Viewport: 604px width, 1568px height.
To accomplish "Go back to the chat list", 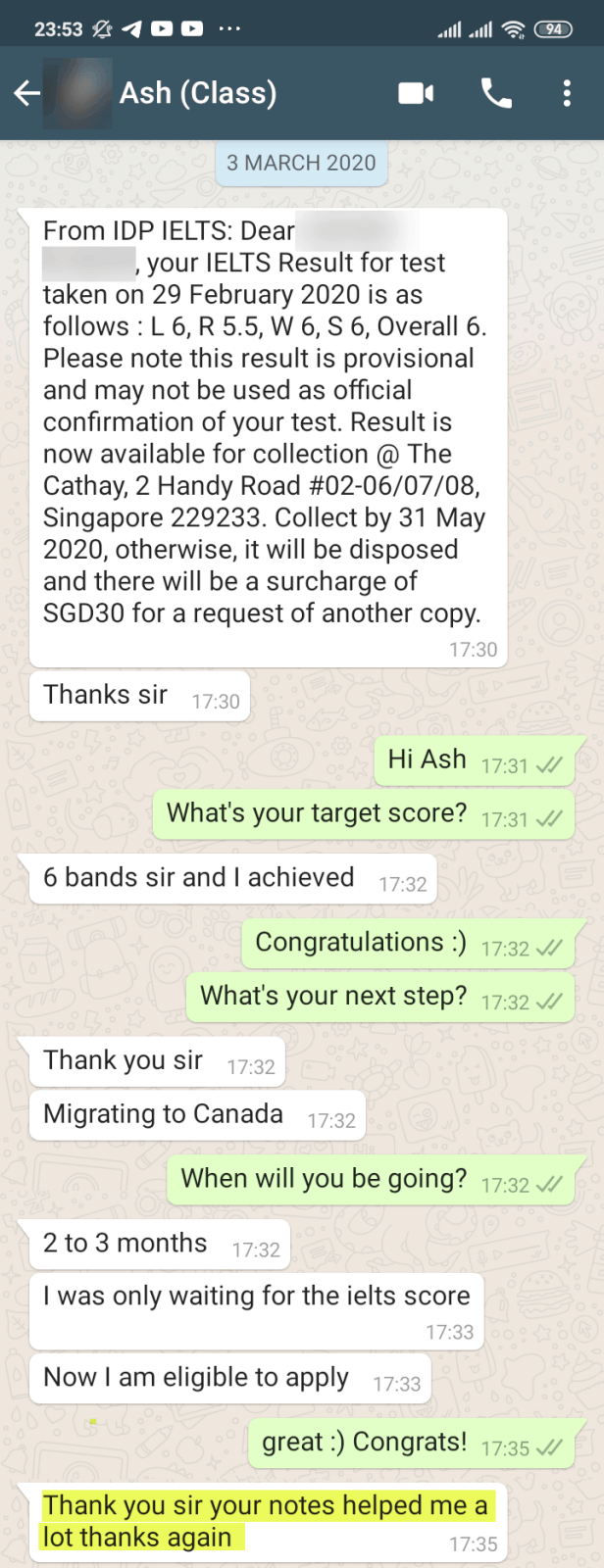I will point(26,93).
